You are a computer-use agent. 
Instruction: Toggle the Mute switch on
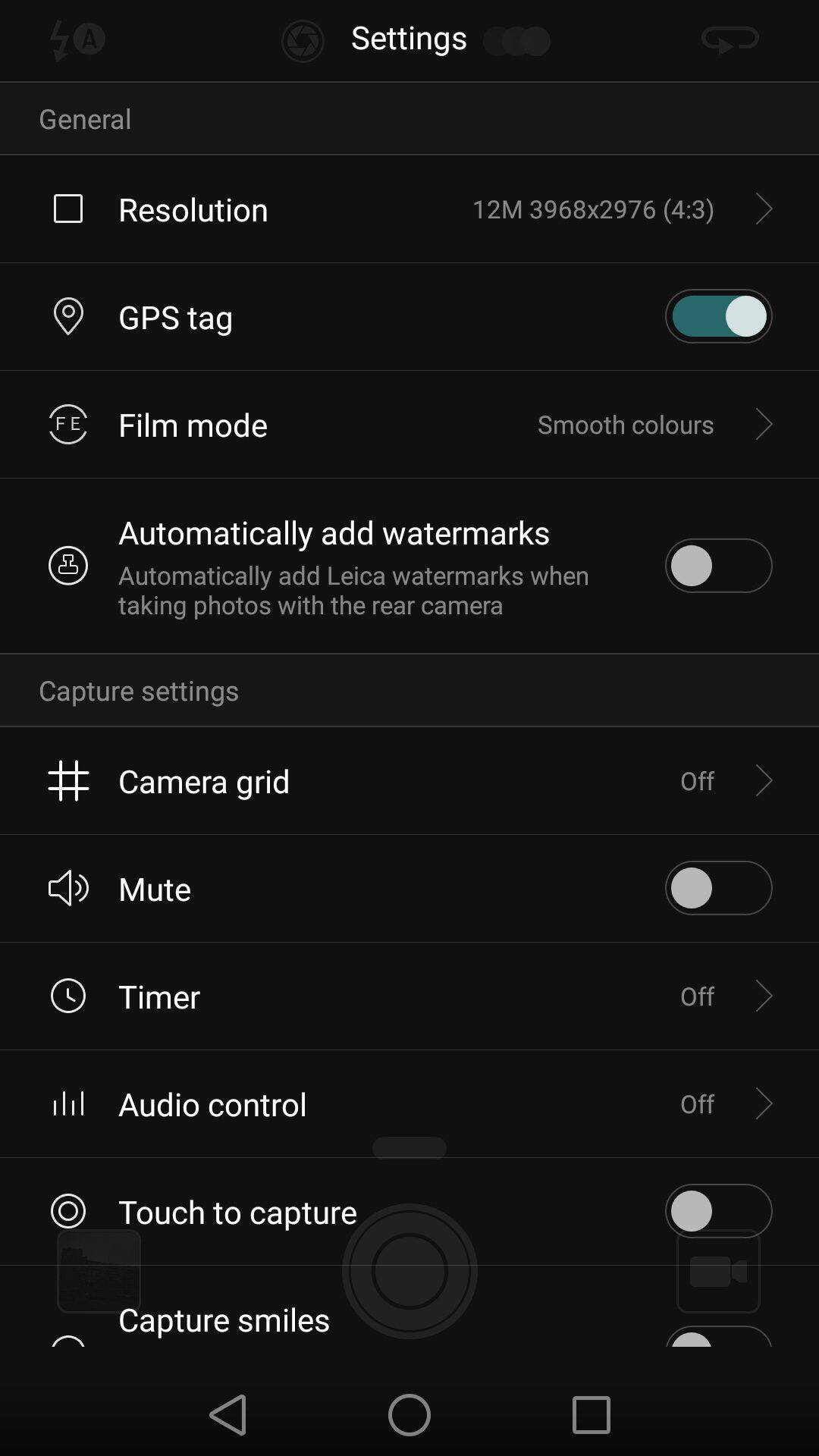(x=718, y=888)
